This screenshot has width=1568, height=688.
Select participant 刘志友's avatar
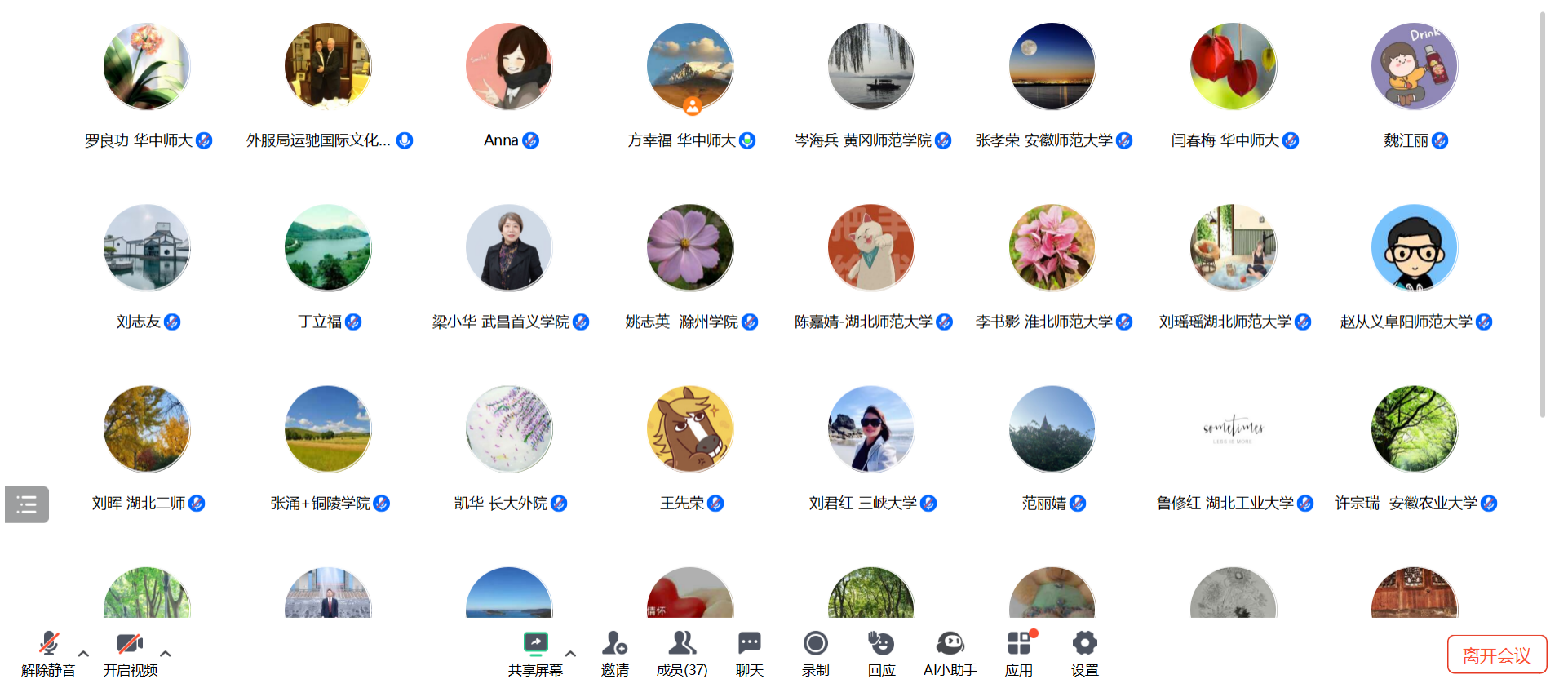point(147,247)
